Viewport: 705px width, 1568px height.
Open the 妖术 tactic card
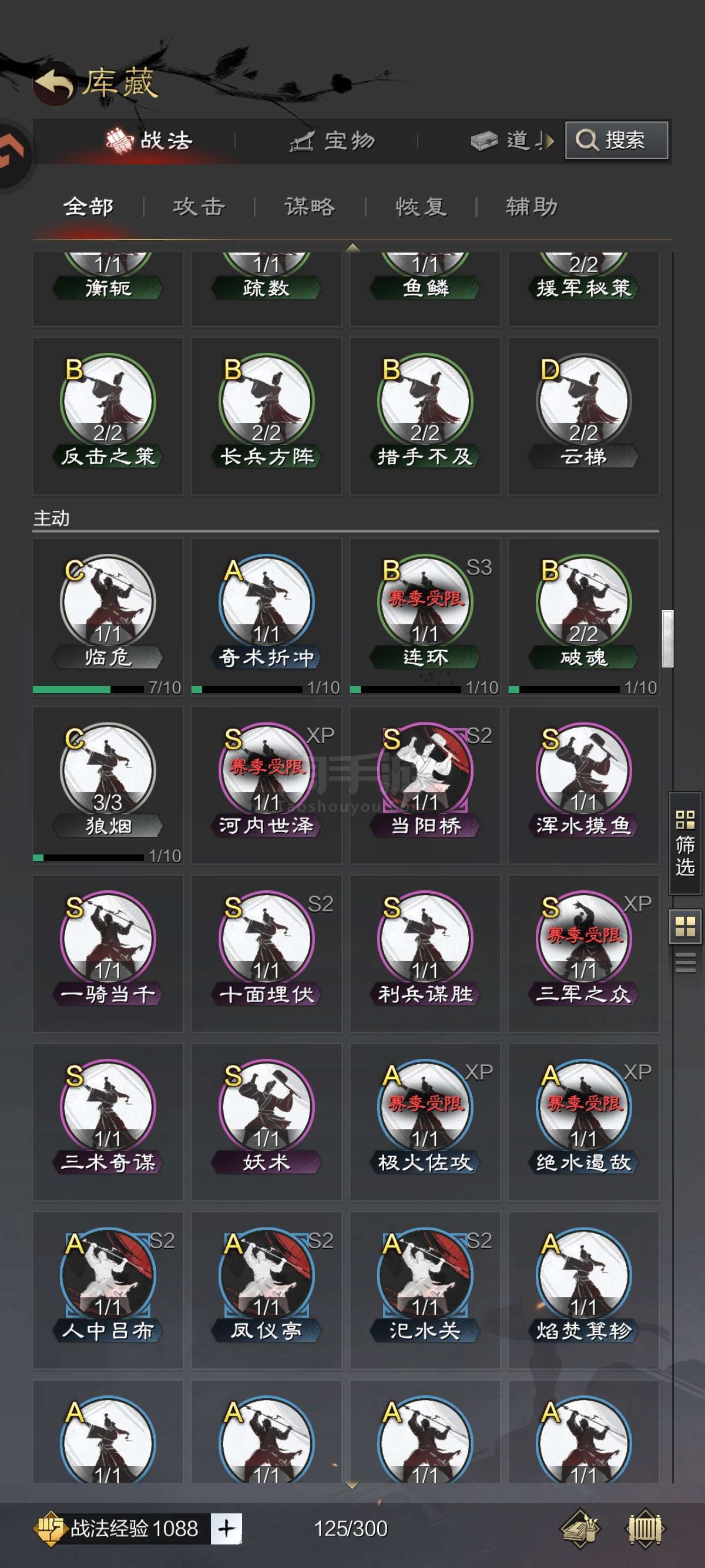(x=266, y=1122)
